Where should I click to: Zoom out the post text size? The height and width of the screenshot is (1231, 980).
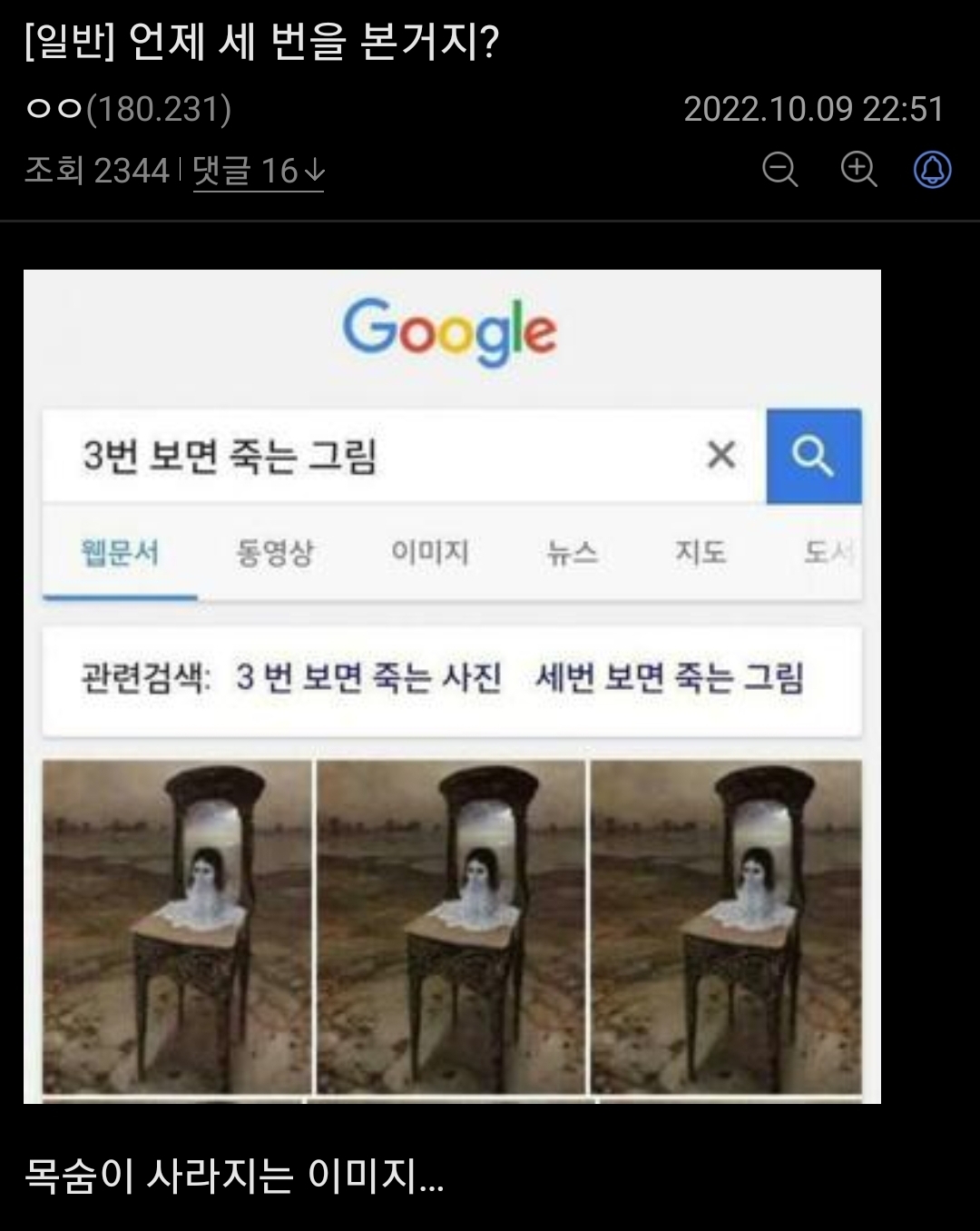coord(779,170)
